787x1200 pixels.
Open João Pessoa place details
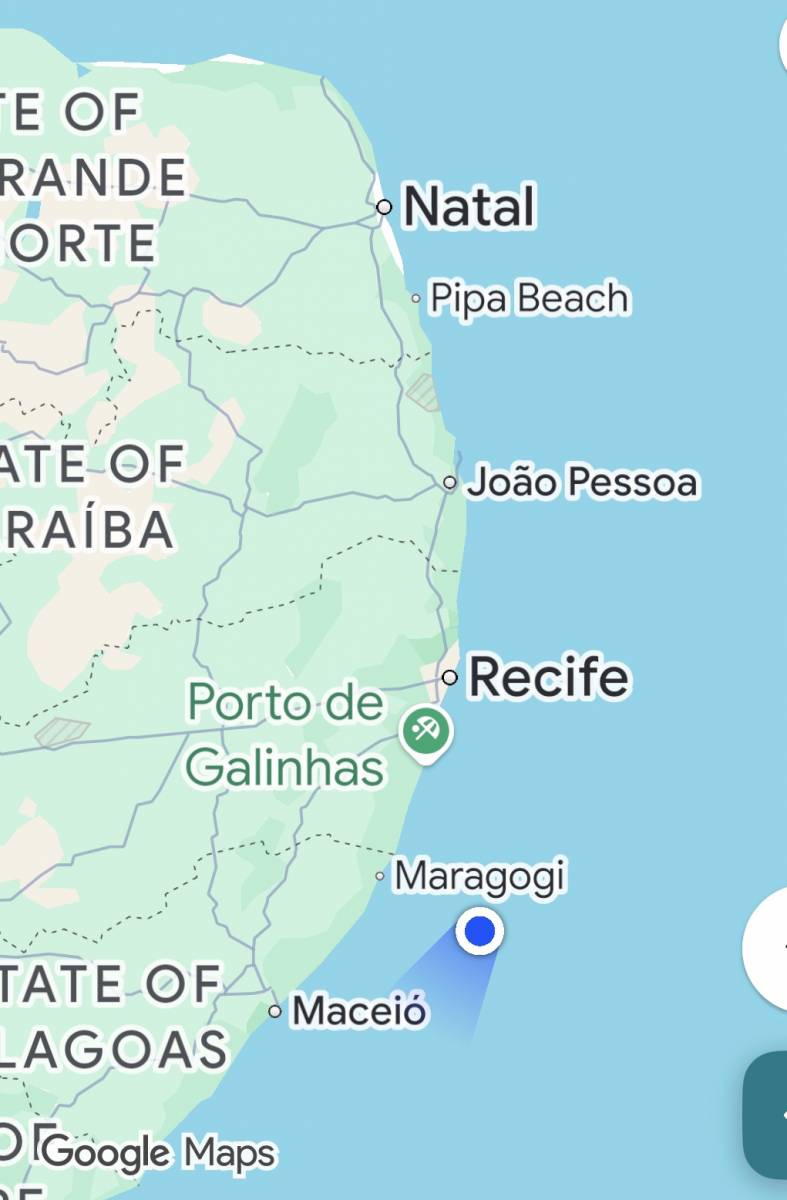point(581,482)
